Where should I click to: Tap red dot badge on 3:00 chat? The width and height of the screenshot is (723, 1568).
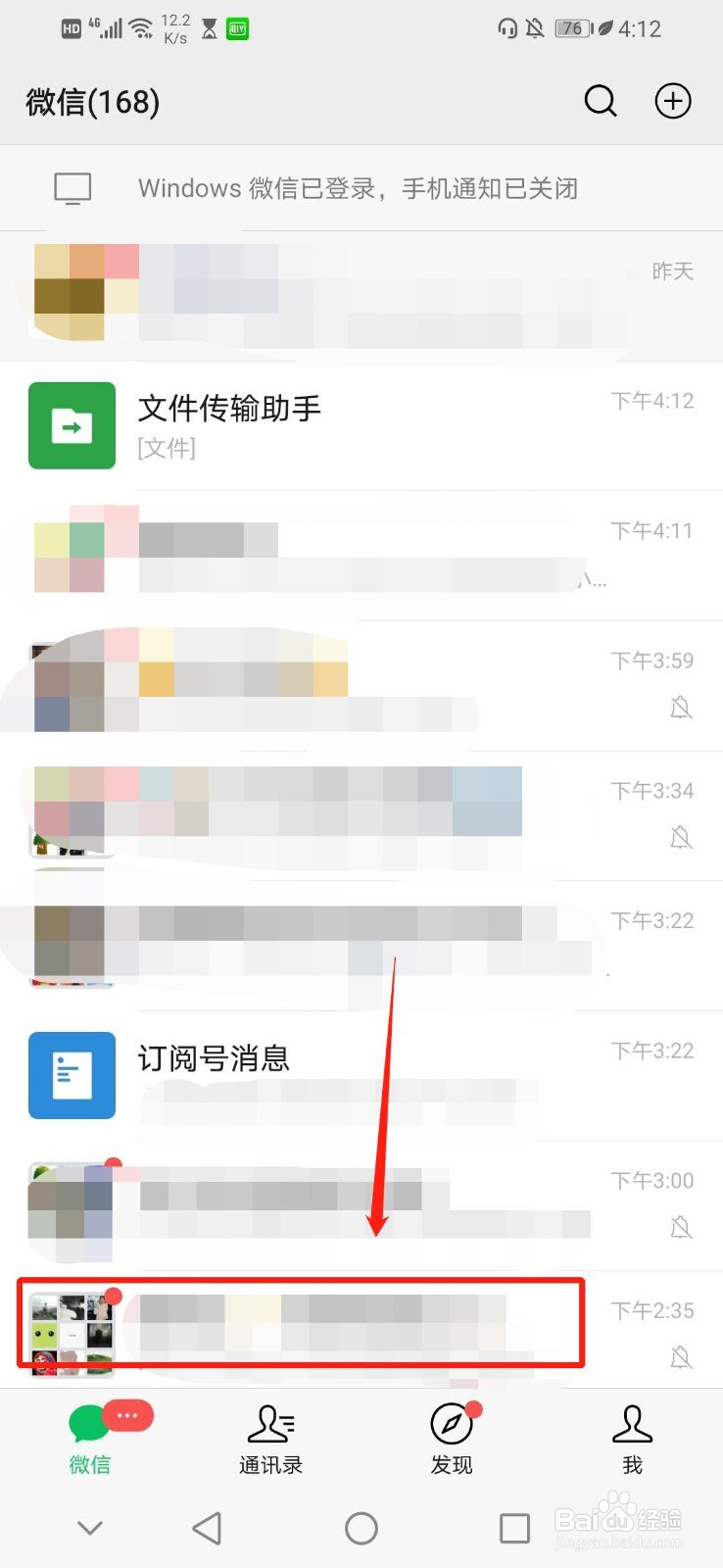(x=115, y=1166)
